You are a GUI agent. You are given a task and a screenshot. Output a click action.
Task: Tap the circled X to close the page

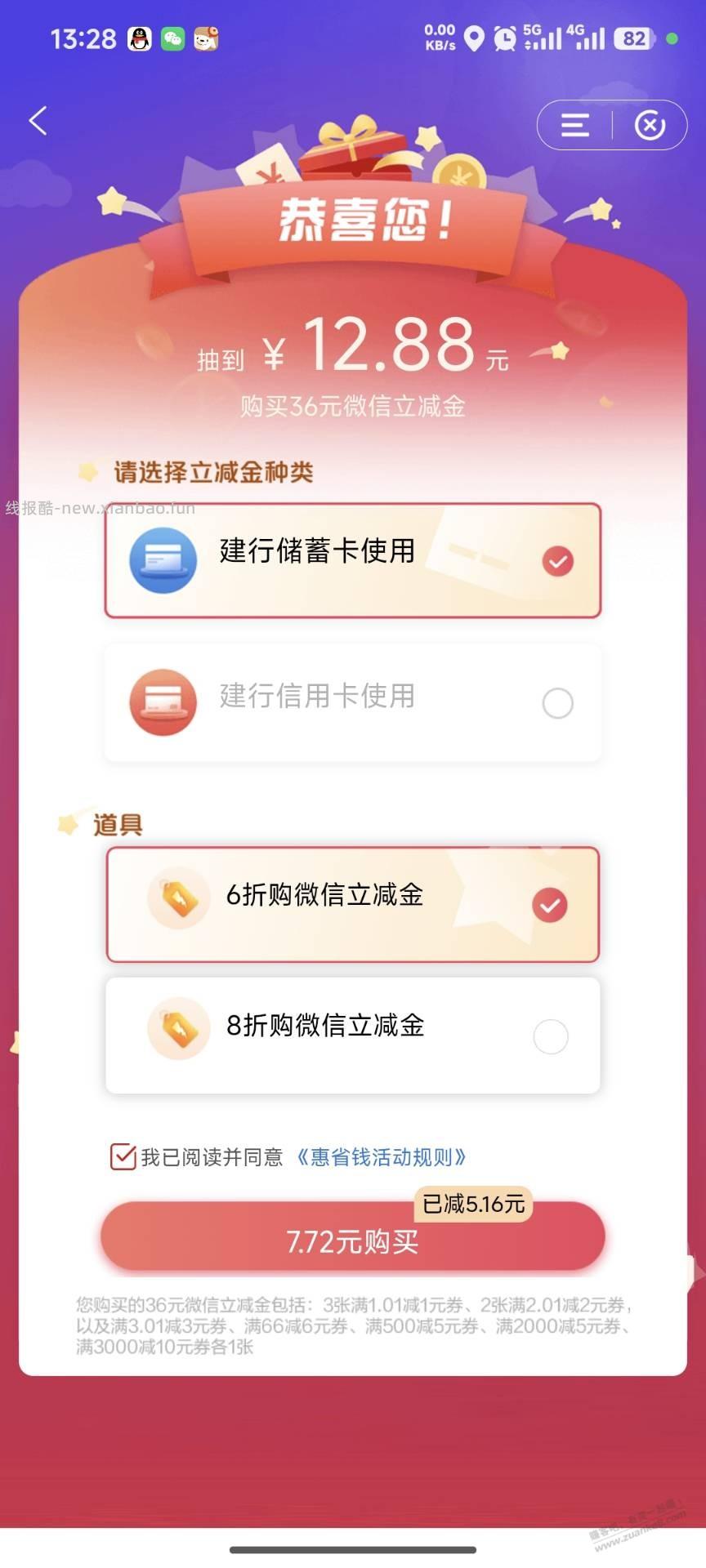(650, 125)
